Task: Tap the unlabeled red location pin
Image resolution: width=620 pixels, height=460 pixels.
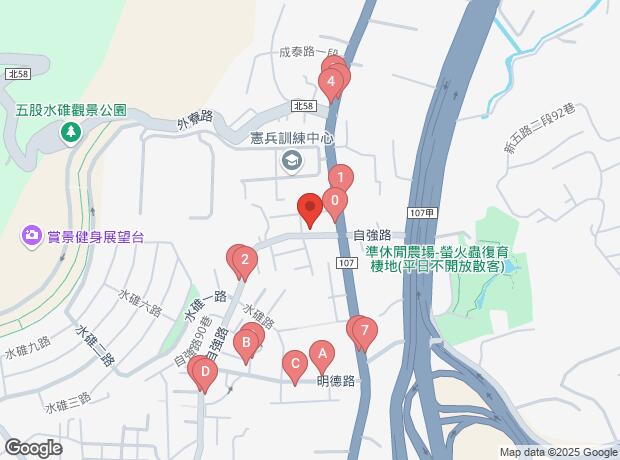Action: 310,207
